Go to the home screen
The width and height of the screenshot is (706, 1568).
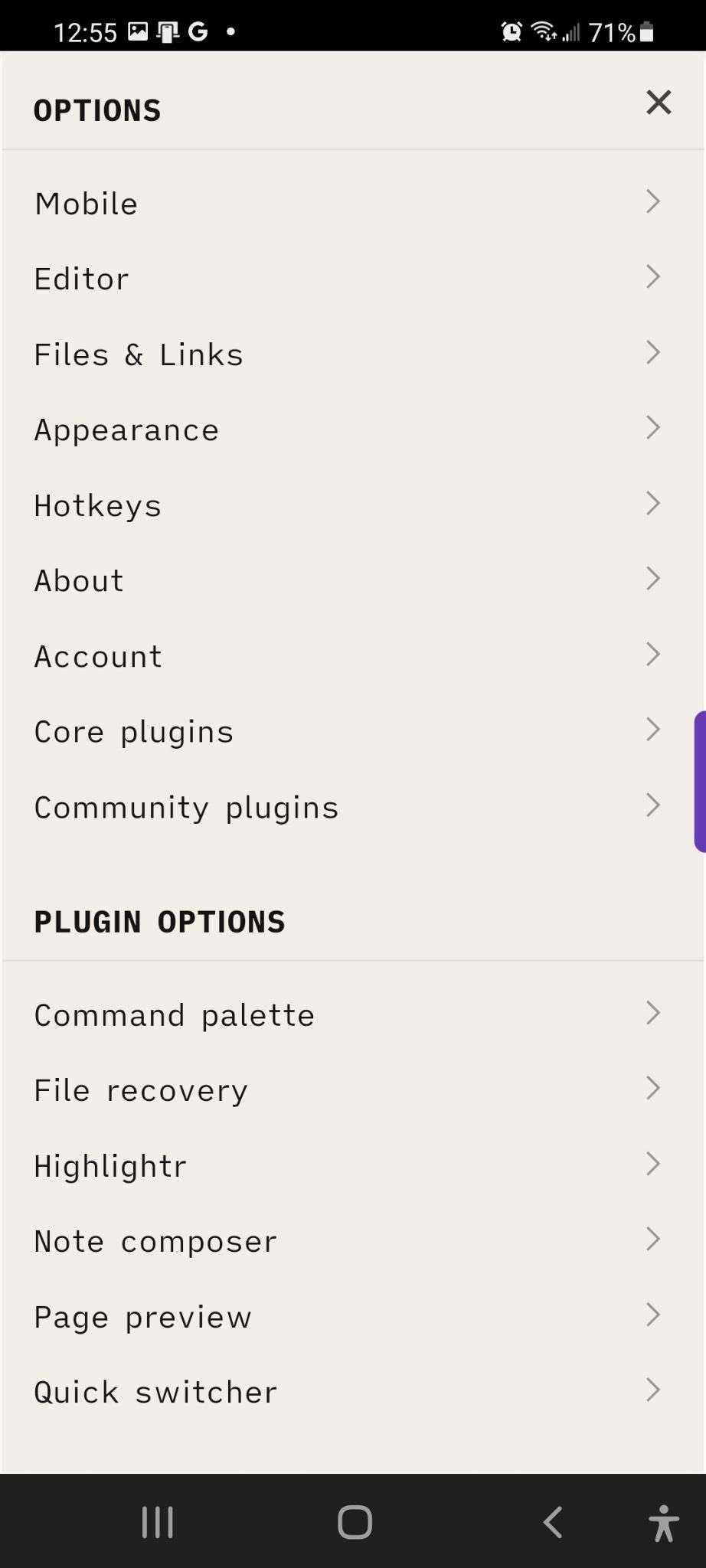pos(355,1522)
